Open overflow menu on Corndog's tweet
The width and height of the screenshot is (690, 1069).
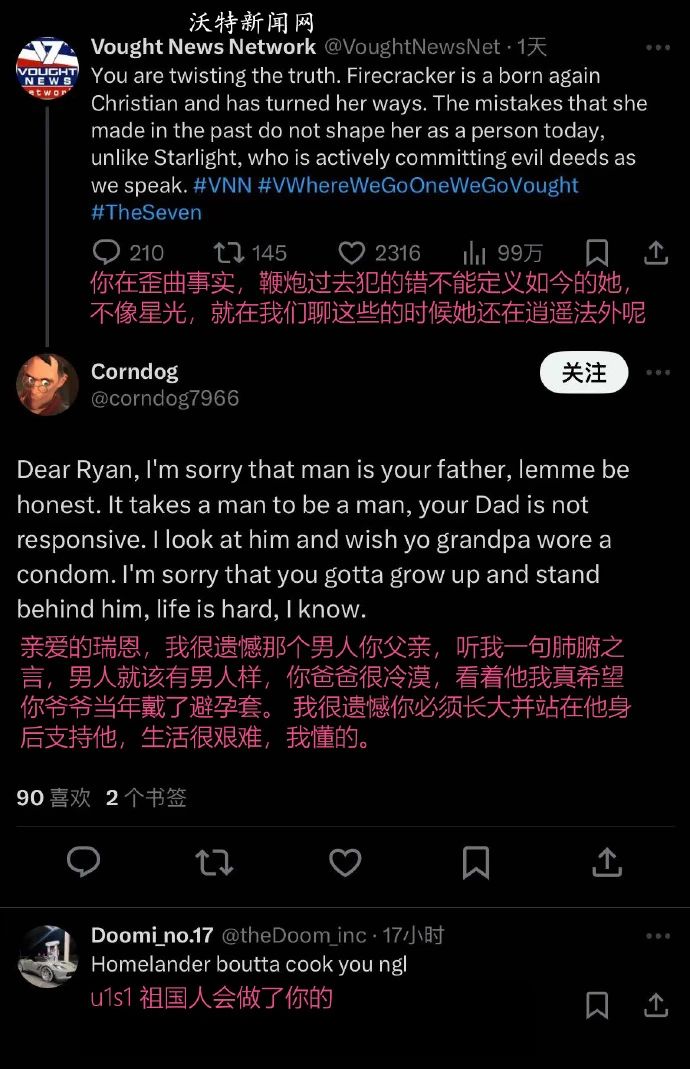pos(657,373)
